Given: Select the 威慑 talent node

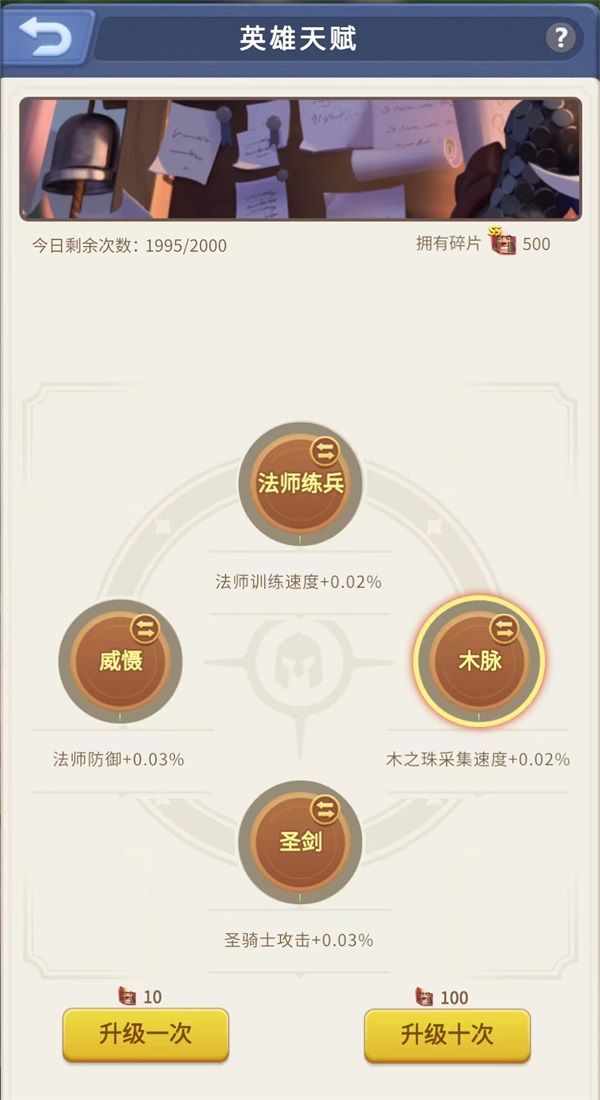Looking at the screenshot, I should [120, 663].
